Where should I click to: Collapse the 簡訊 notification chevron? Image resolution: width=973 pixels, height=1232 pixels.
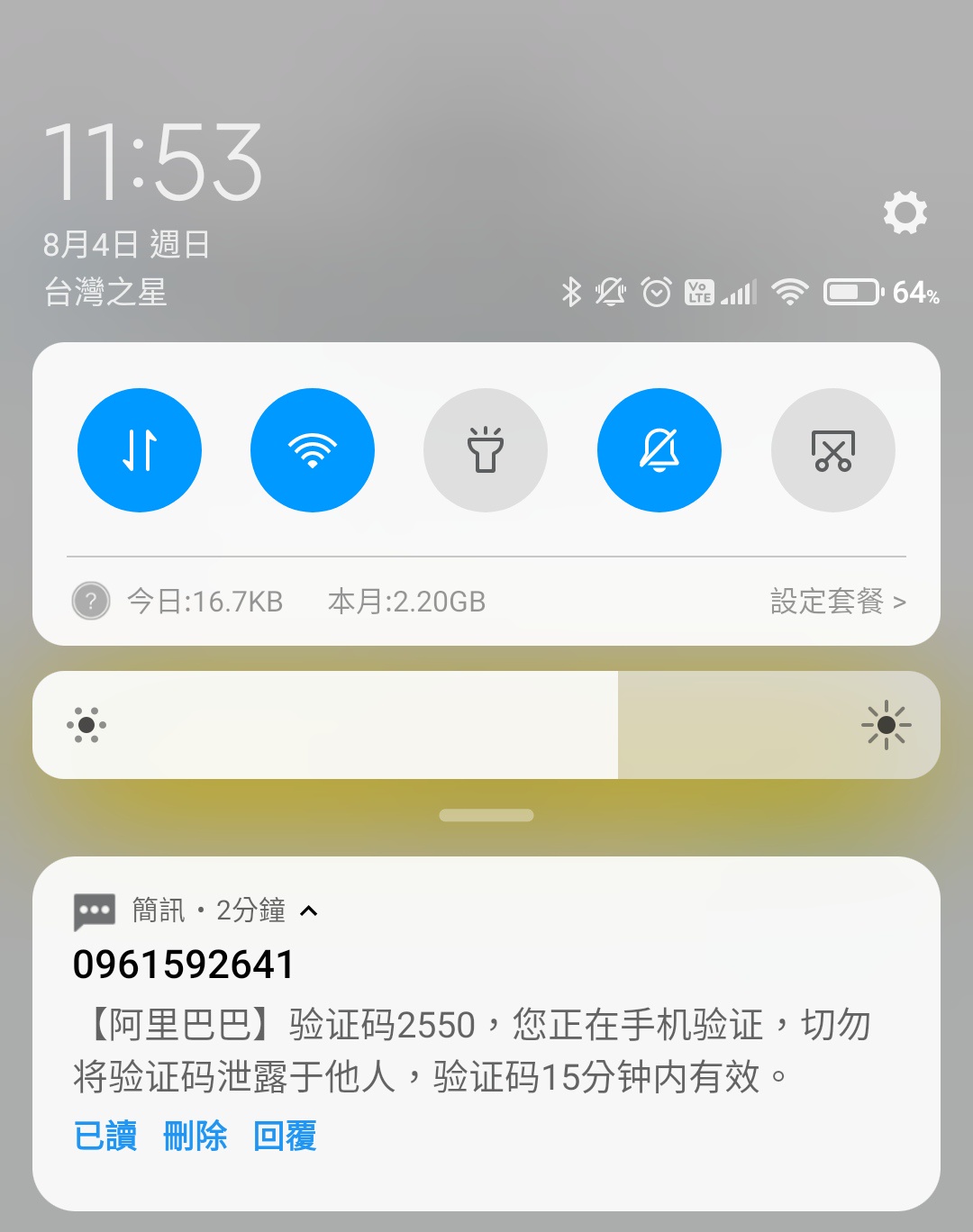pos(309,910)
